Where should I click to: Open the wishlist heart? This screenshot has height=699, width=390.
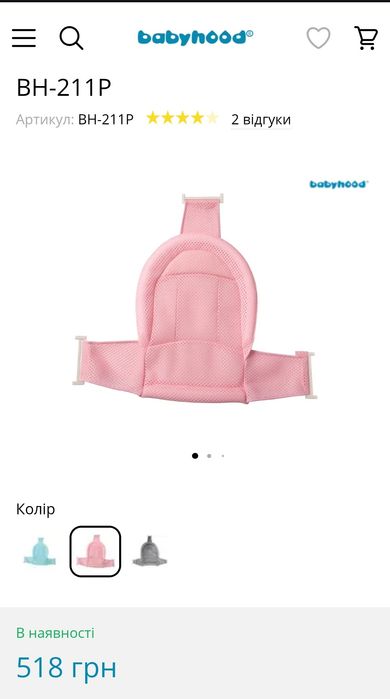click(318, 38)
